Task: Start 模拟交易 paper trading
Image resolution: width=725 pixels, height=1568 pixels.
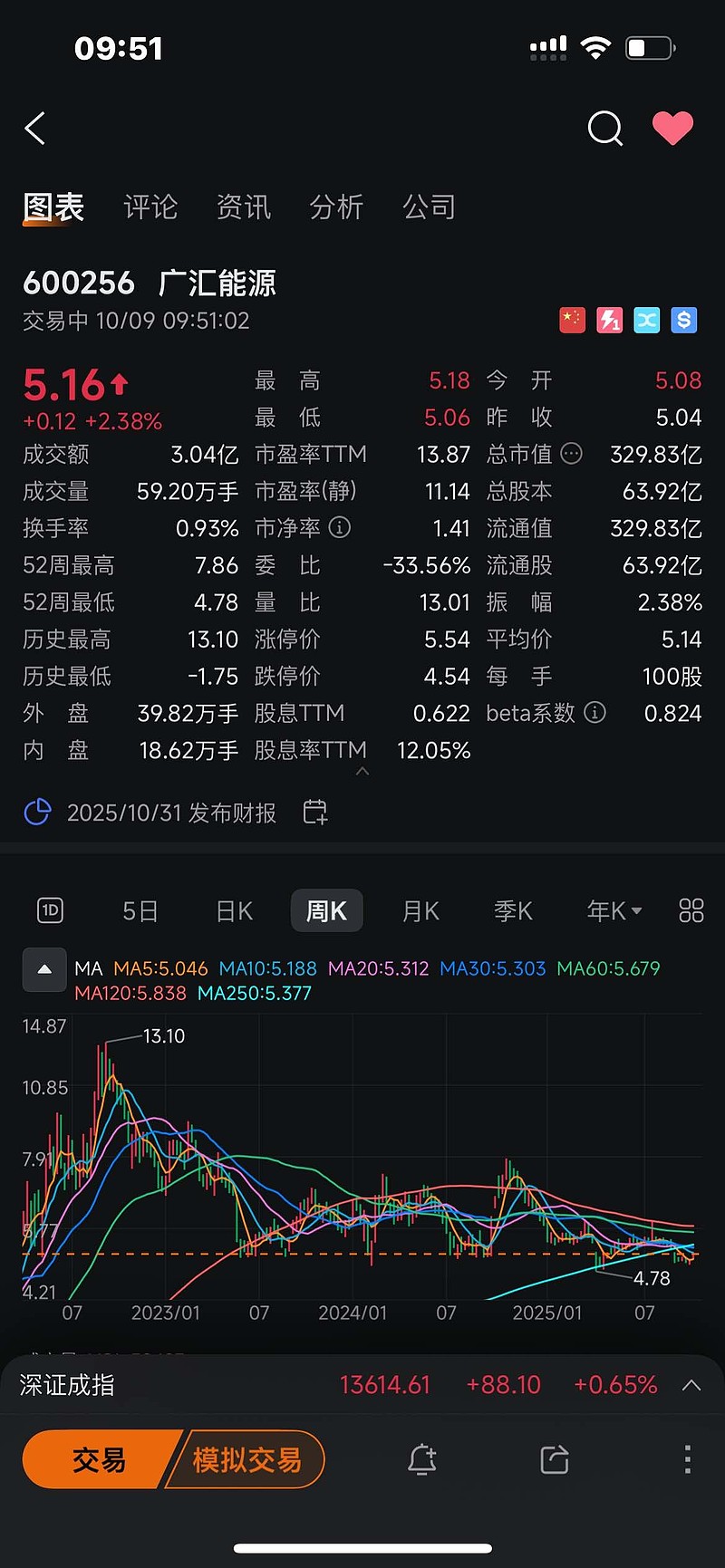Action: pos(246,1459)
